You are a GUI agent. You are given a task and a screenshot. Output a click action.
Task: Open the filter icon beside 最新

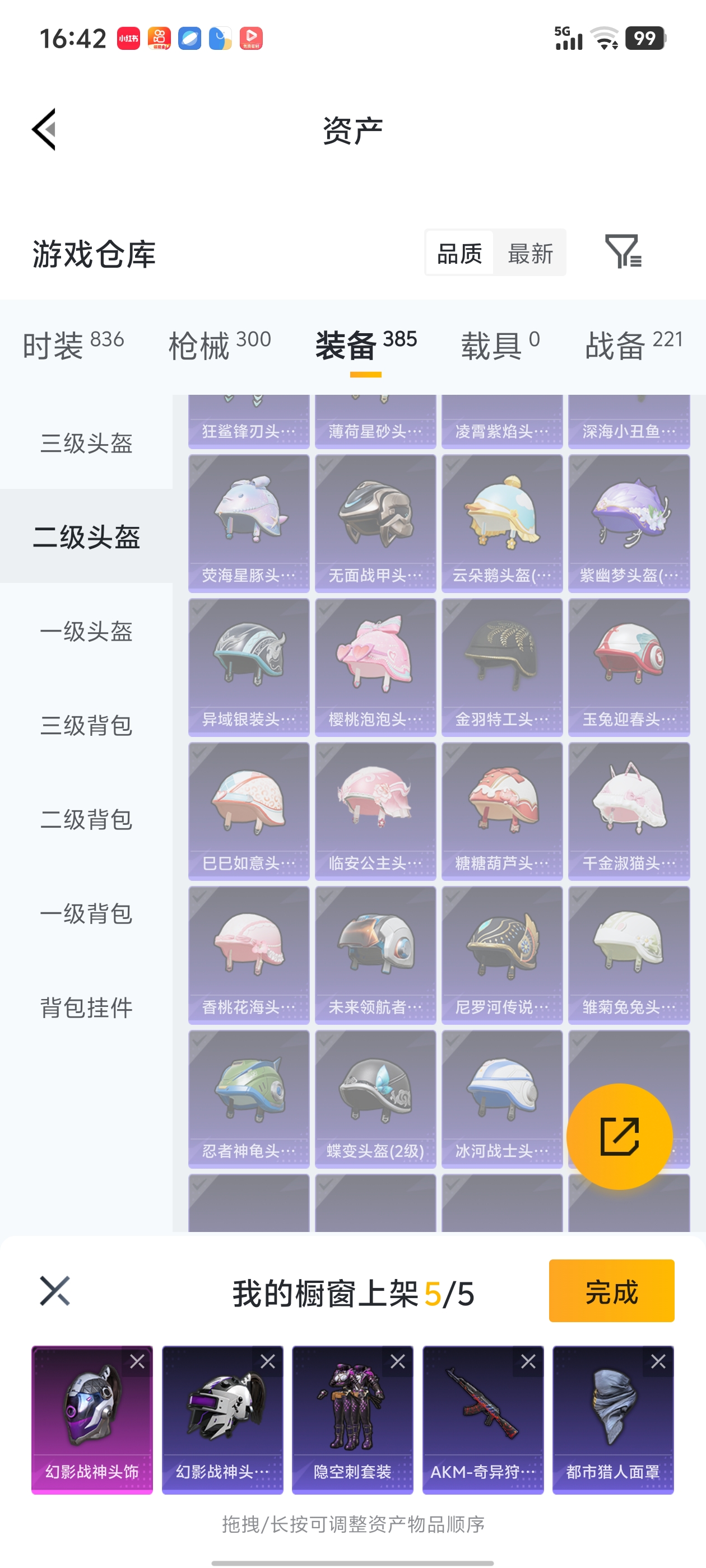point(623,251)
